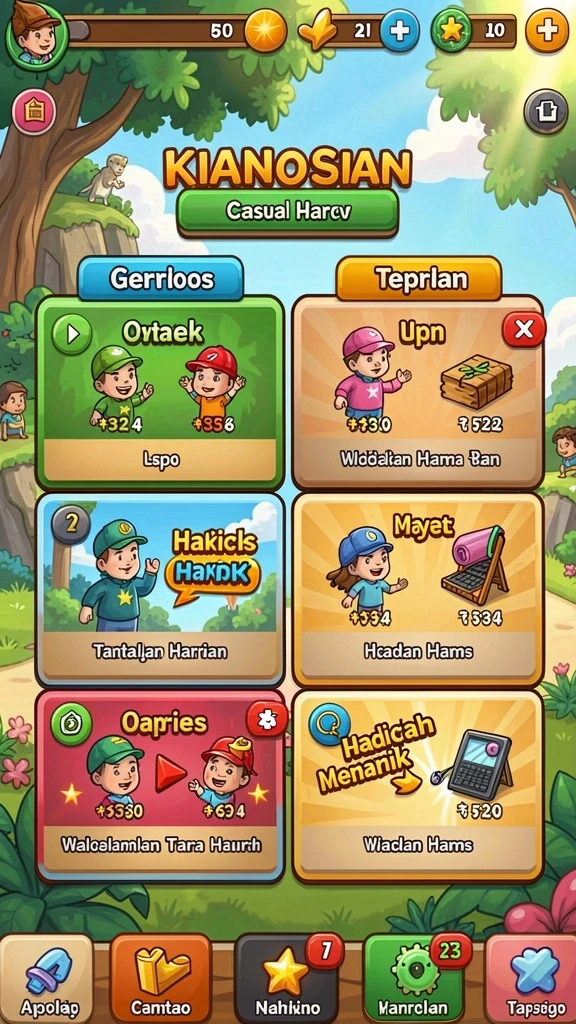Viewport: 576px width, 1024px height.
Task: Open Manrclan tab with 23 badge
Action: [x=415, y=980]
